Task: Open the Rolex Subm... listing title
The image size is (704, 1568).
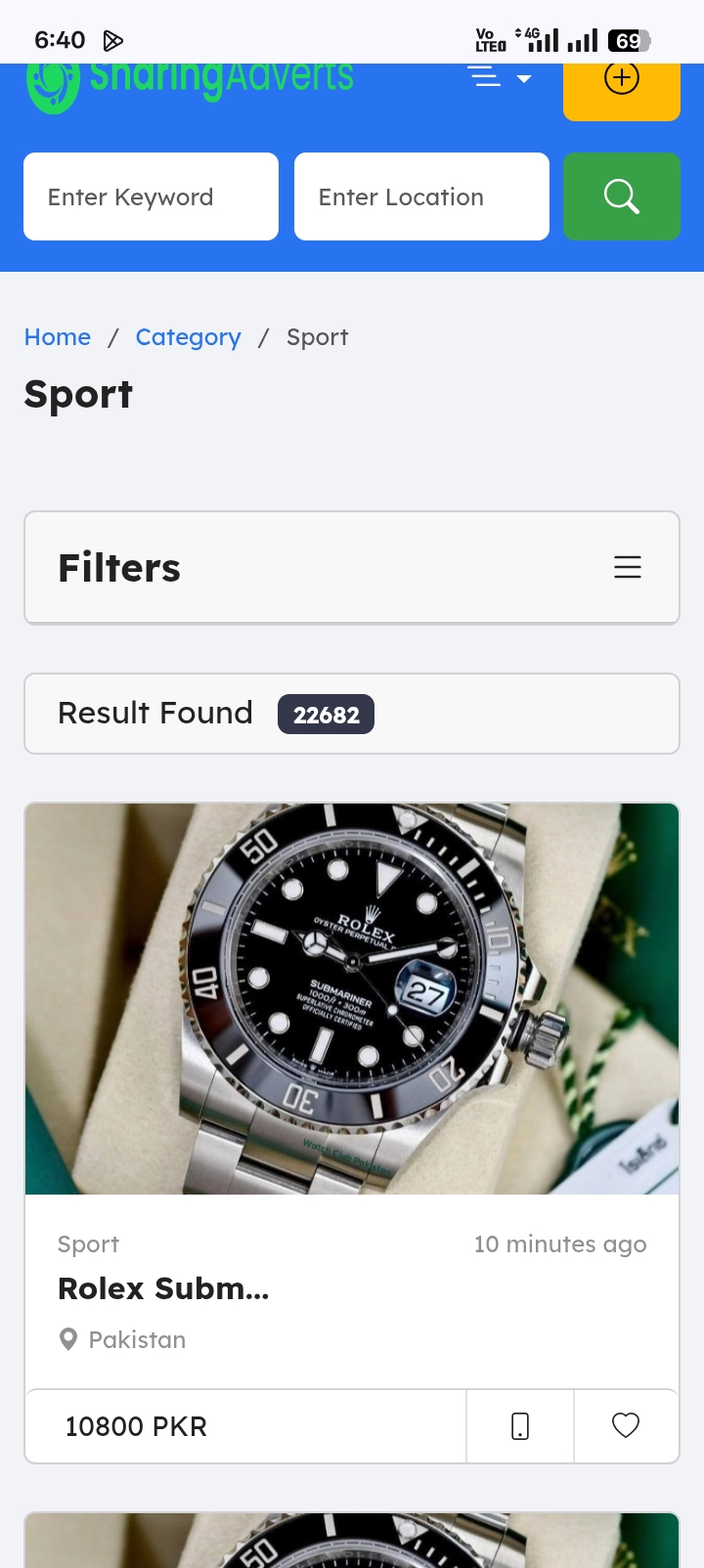Action: pyautogui.click(x=163, y=1288)
